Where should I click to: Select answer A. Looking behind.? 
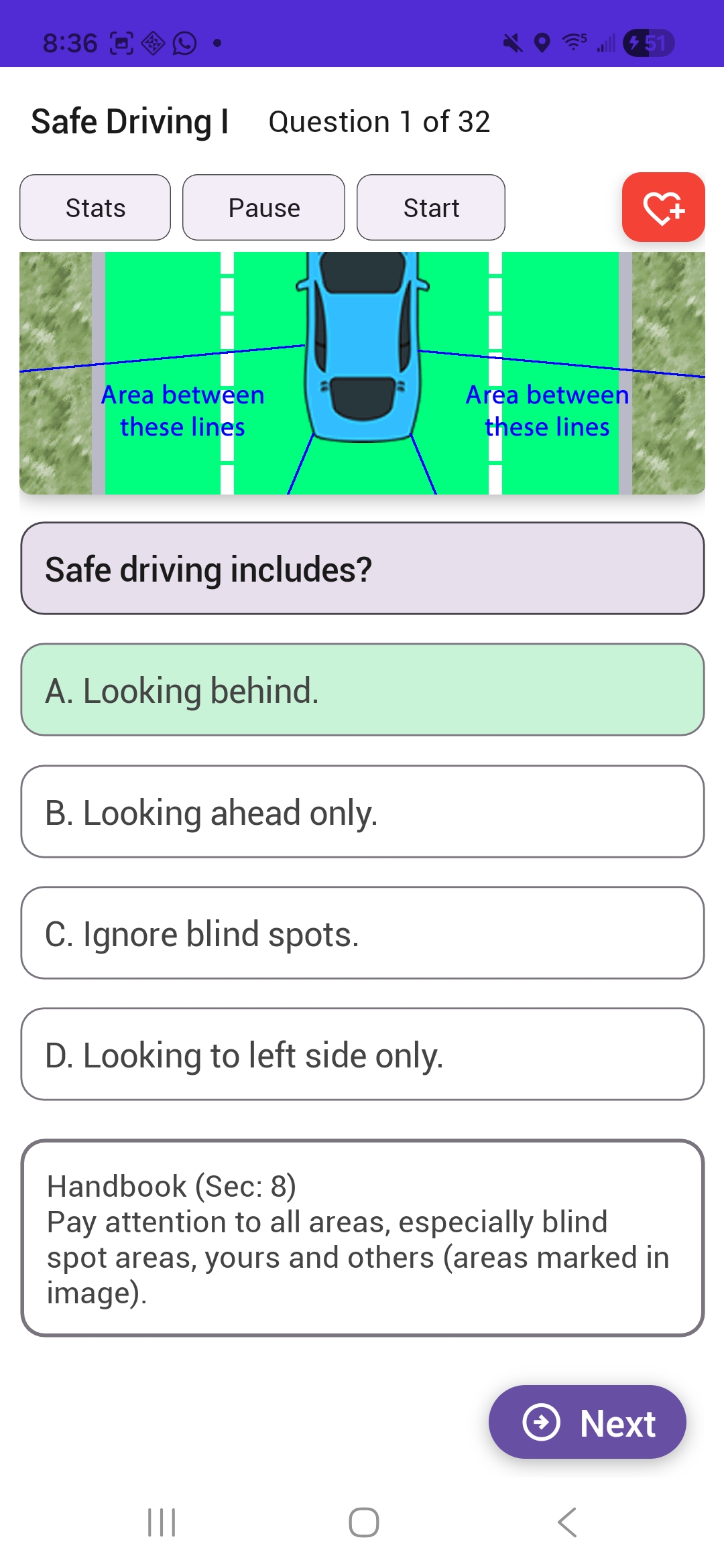coord(362,690)
